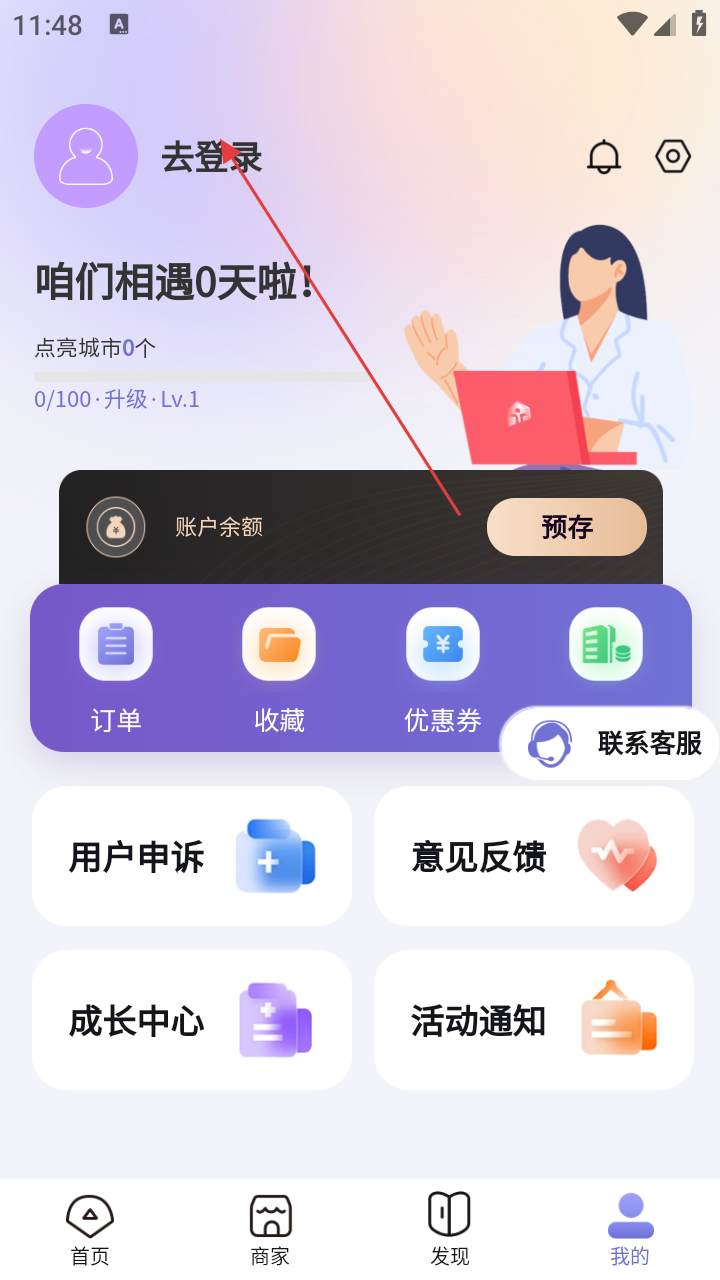The width and height of the screenshot is (720, 1280).
Task: Open 成长中心 card
Action: click(x=192, y=1020)
